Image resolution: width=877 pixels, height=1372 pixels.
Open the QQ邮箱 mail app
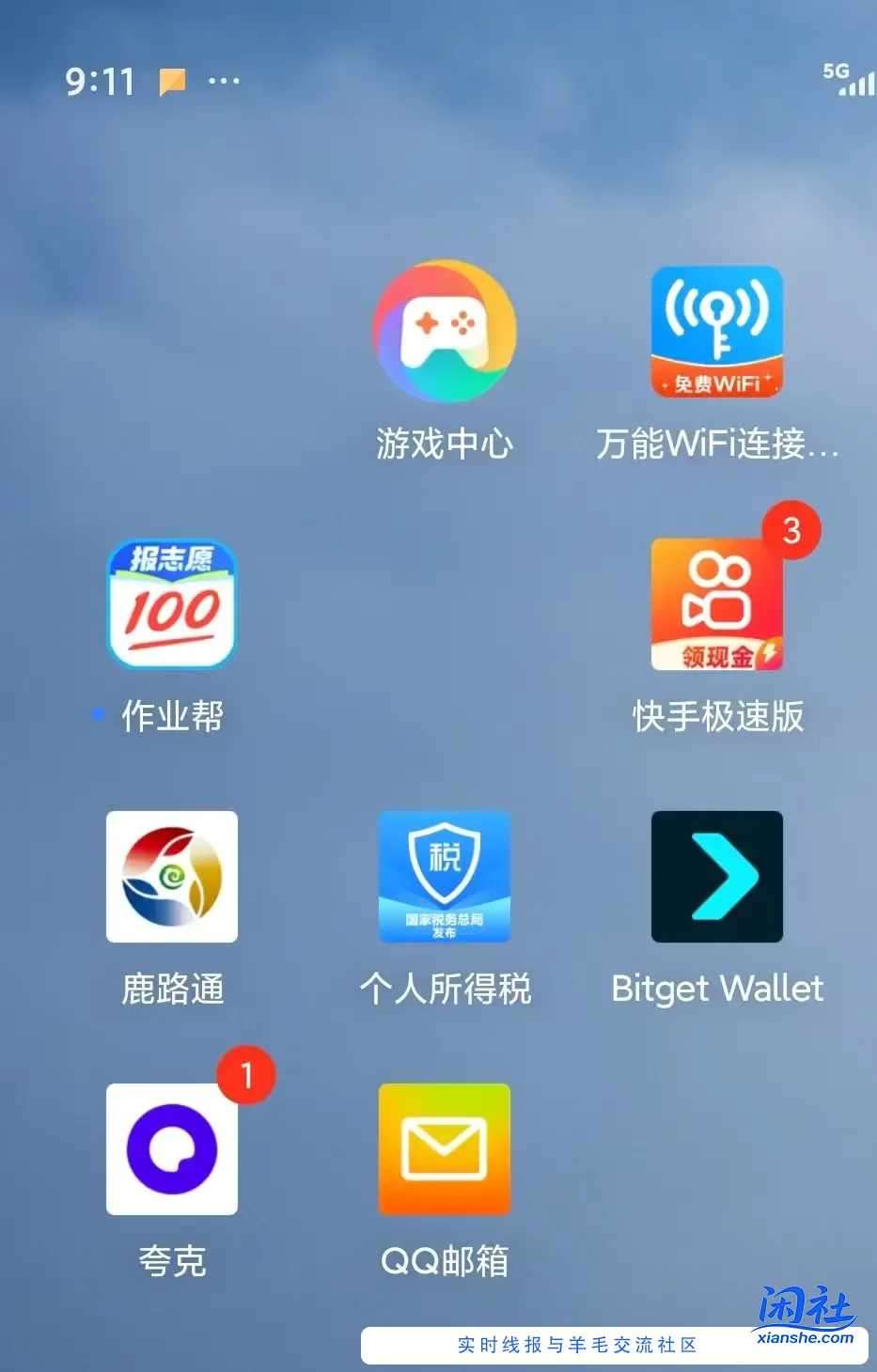(444, 1148)
